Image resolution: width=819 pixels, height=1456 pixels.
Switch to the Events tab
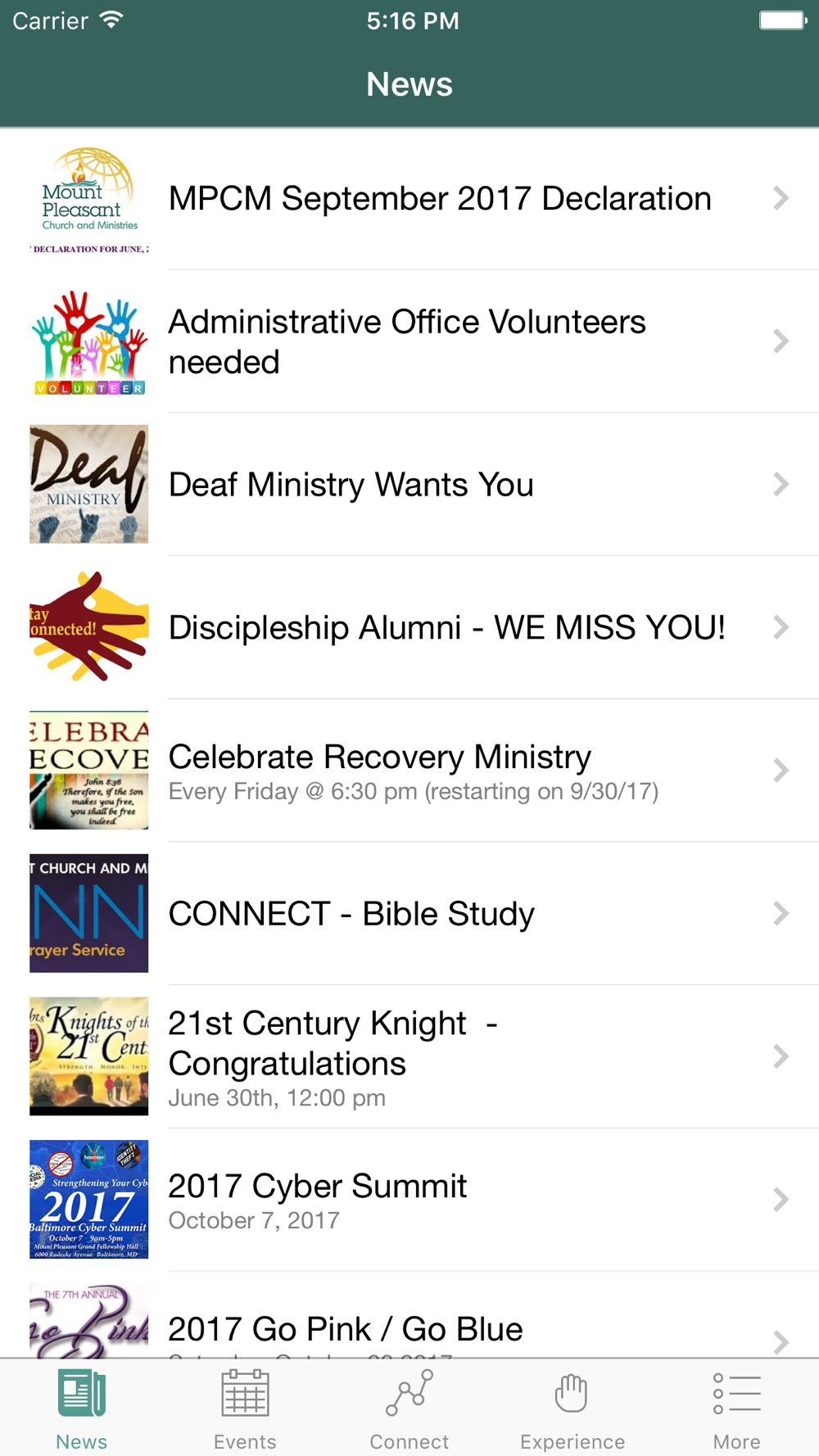click(x=246, y=1409)
